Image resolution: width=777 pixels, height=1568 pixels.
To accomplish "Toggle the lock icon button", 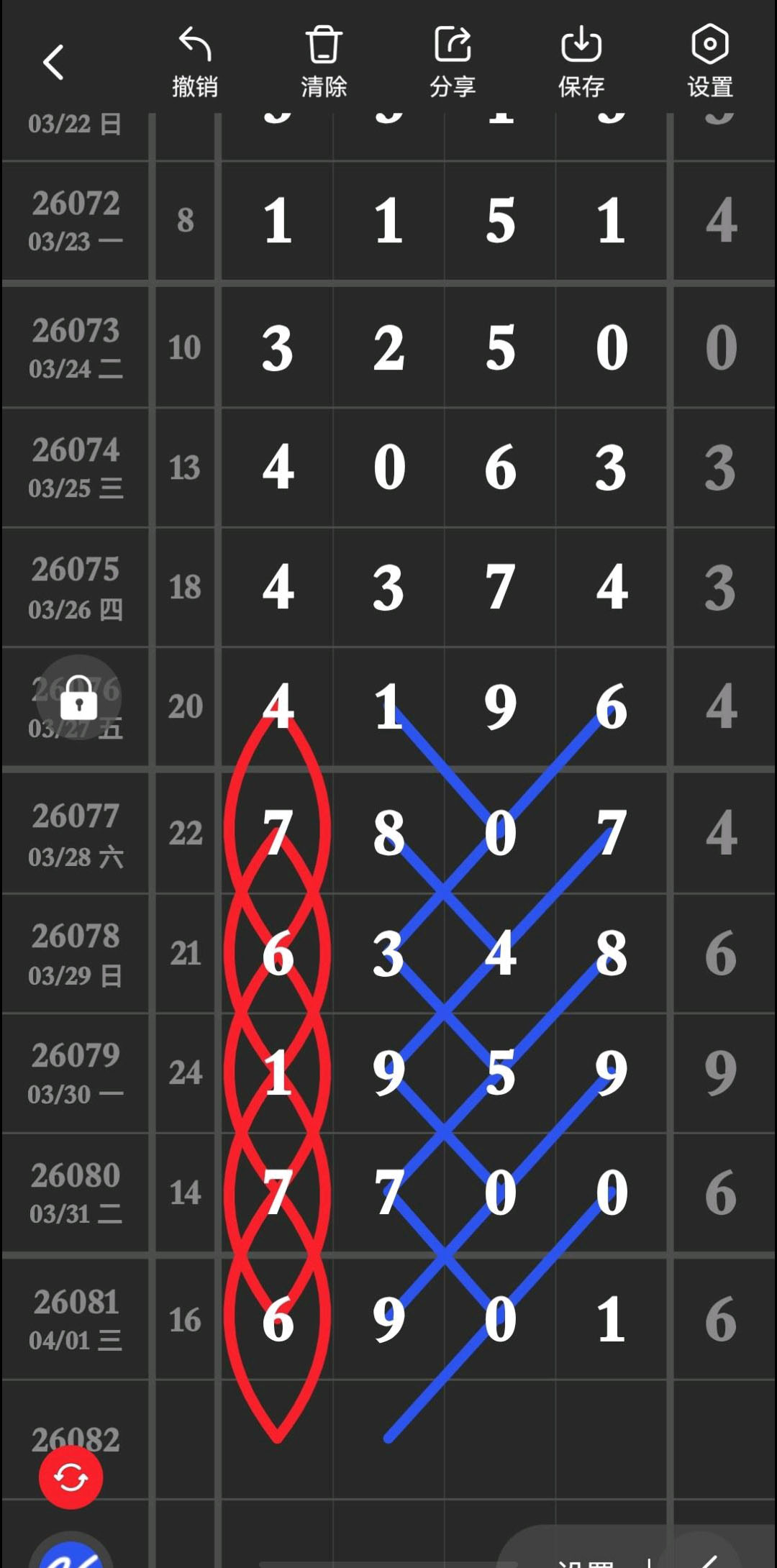I will pos(78,698).
